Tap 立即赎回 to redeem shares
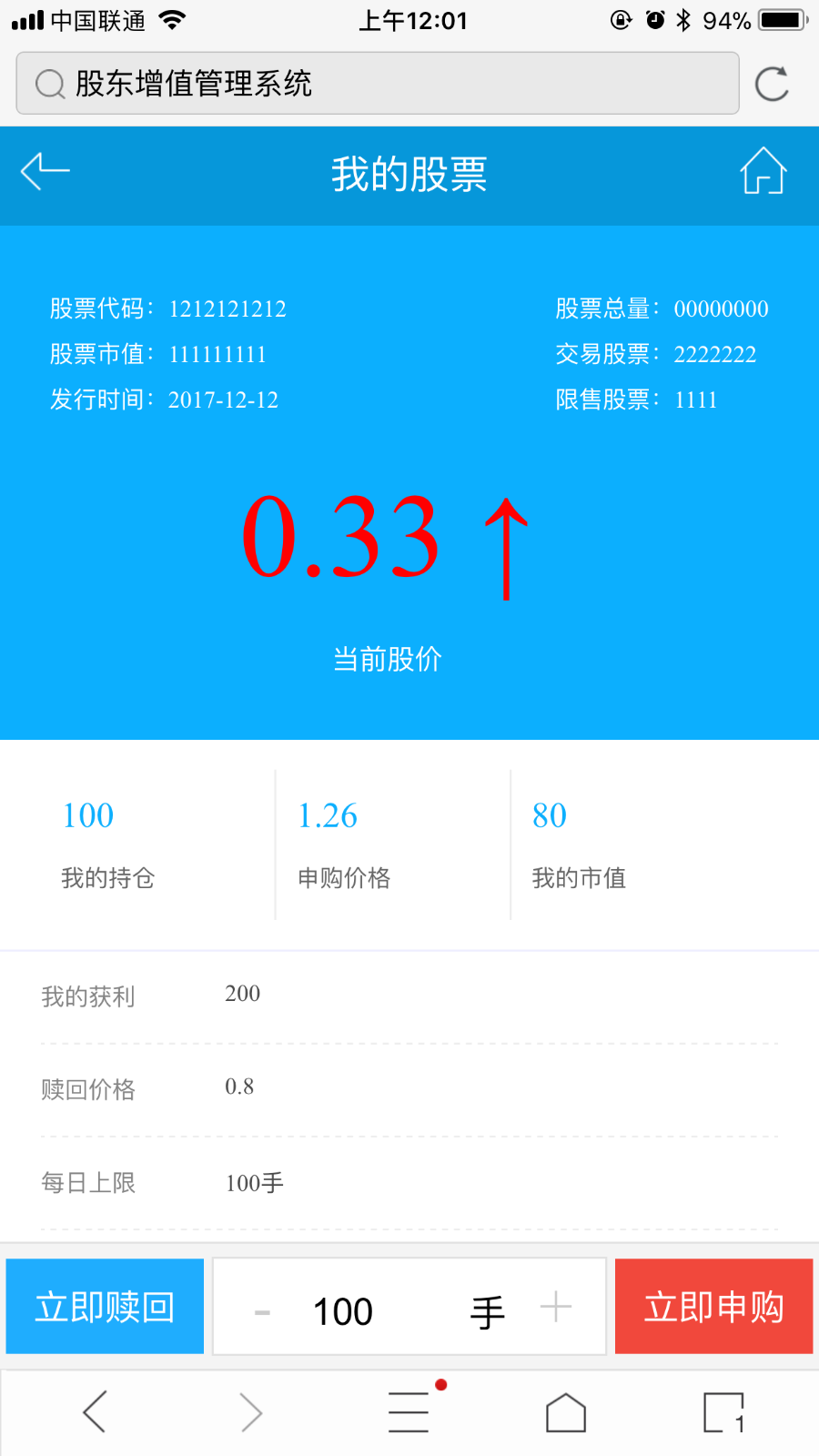This screenshot has height=1456, width=819. [x=105, y=1307]
